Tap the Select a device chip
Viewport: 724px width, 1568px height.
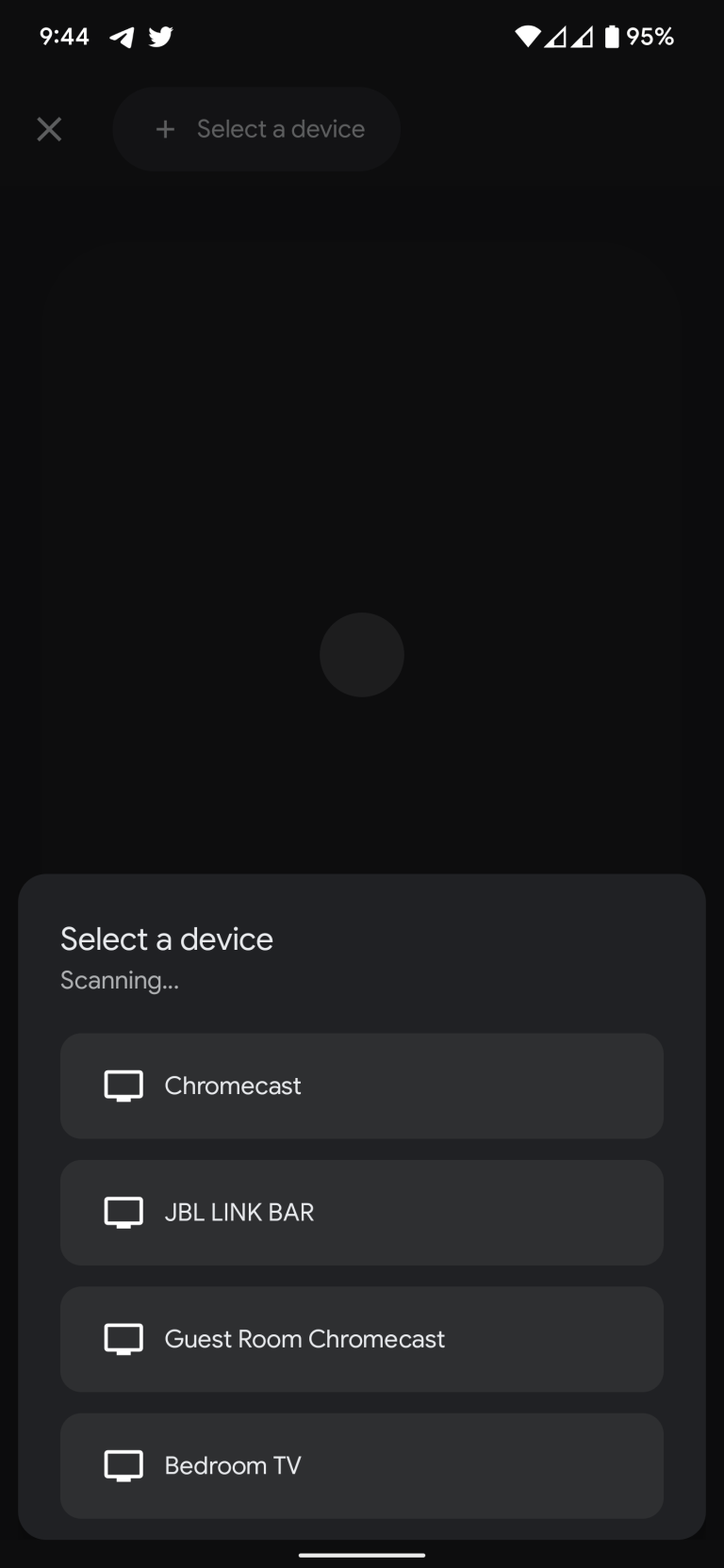tap(256, 129)
